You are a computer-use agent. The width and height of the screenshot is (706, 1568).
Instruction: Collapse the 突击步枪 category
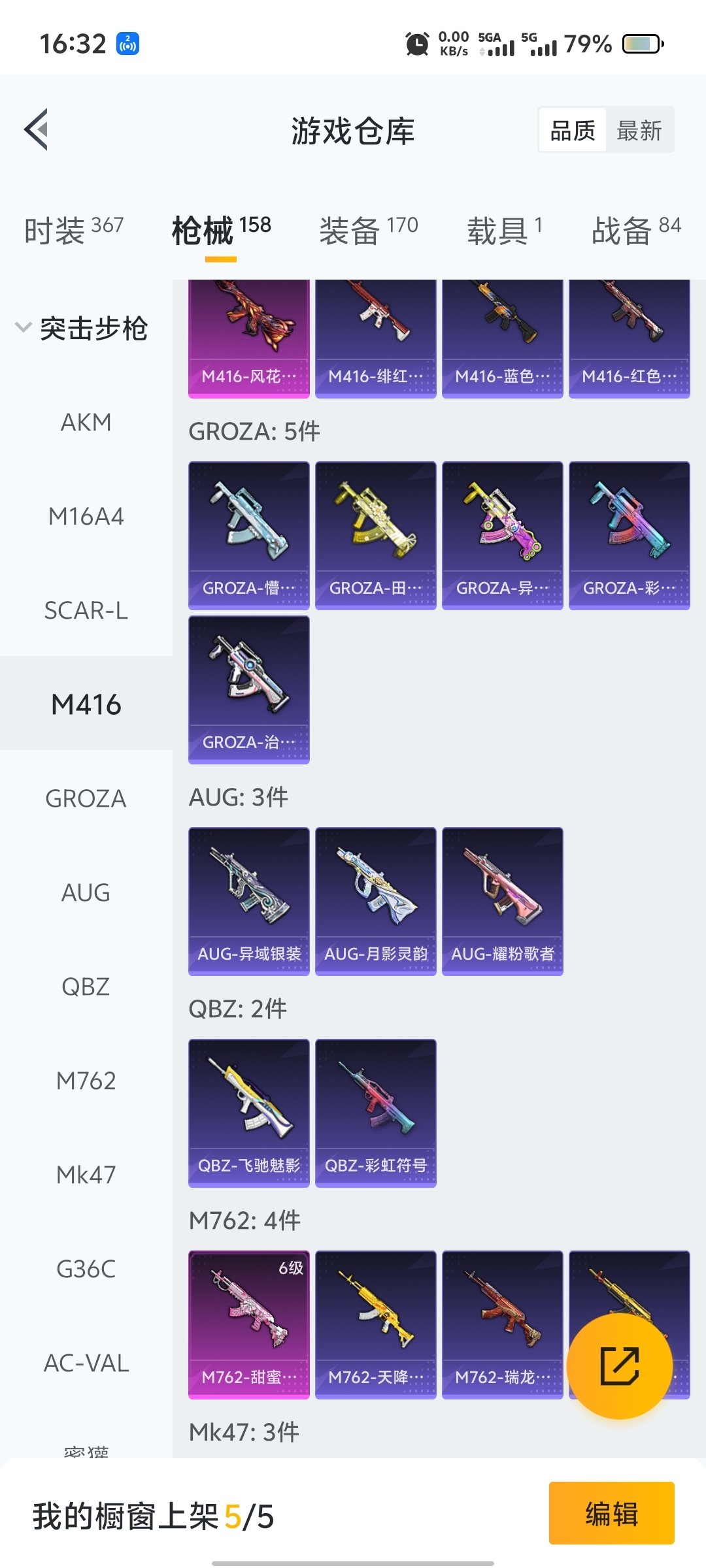click(x=24, y=327)
